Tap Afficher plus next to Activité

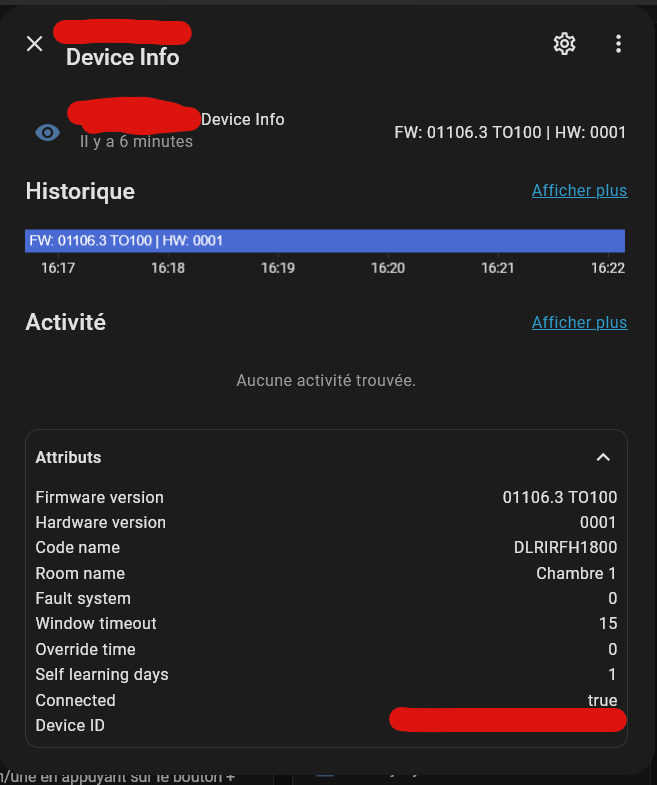579,322
